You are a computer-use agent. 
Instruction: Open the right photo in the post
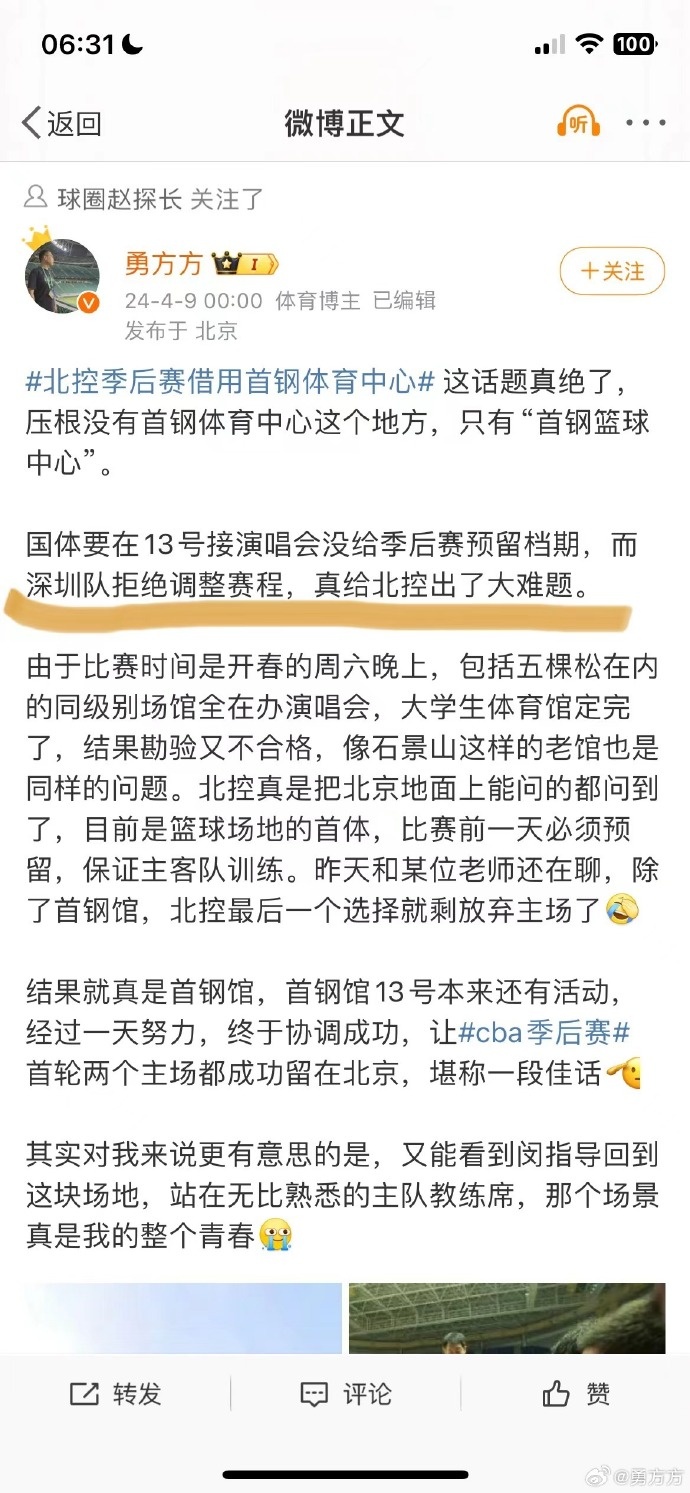[507, 1318]
